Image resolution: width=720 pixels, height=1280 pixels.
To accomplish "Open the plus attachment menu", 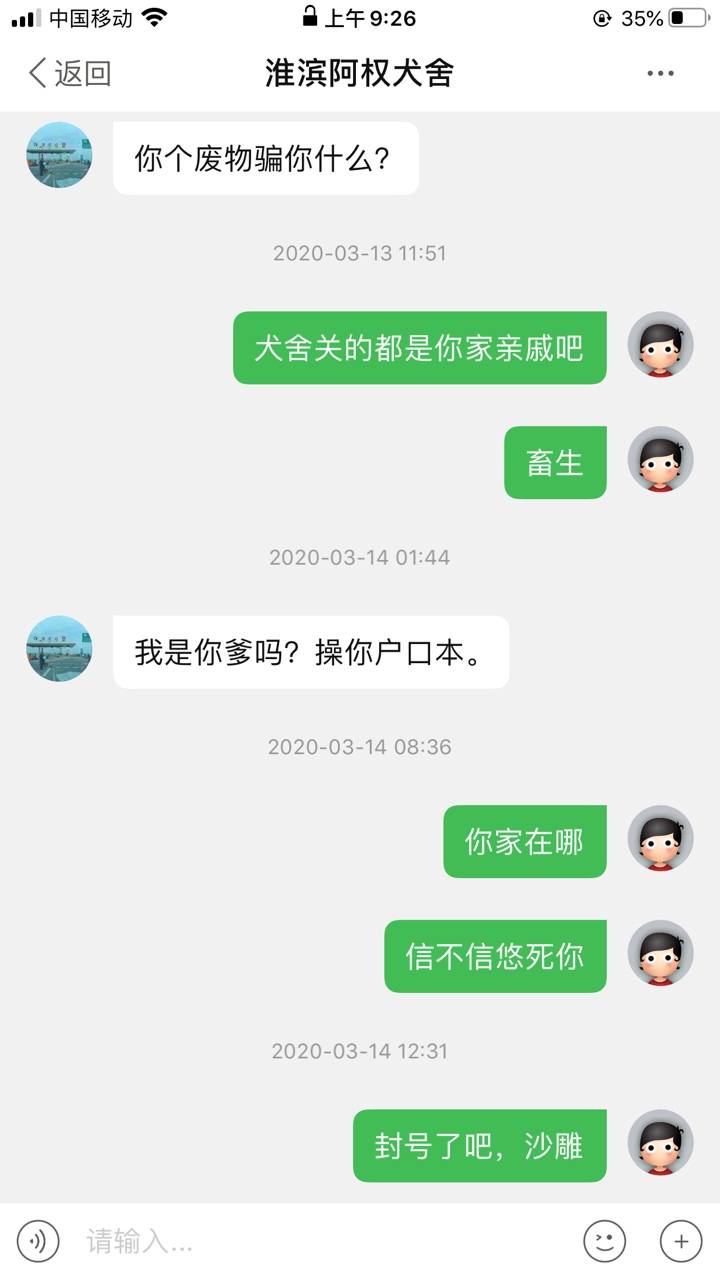I will [681, 1241].
